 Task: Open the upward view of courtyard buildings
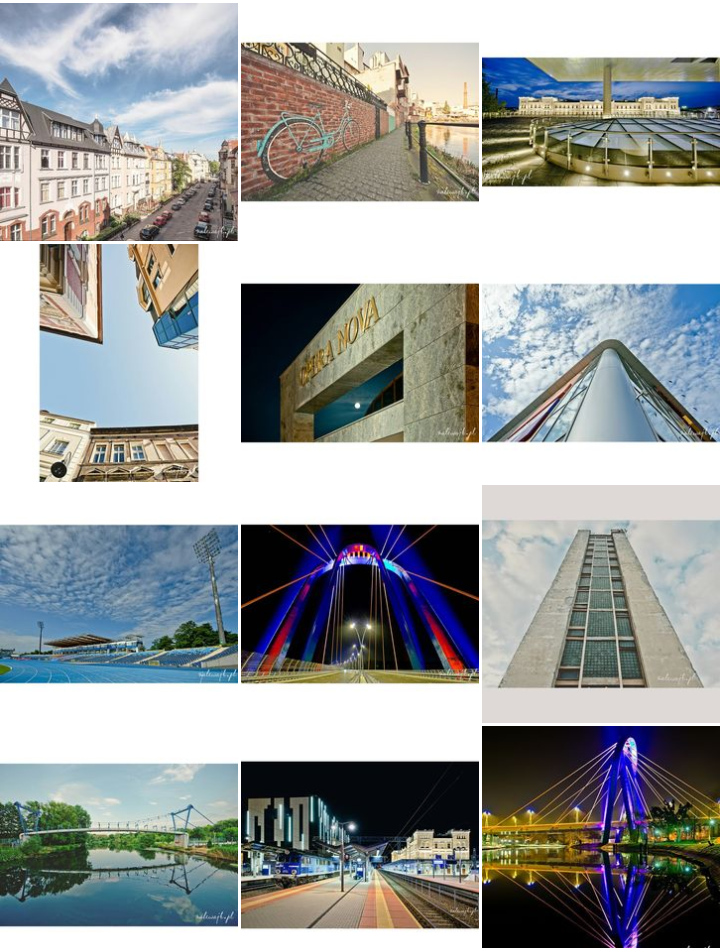[x=118, y=362]
